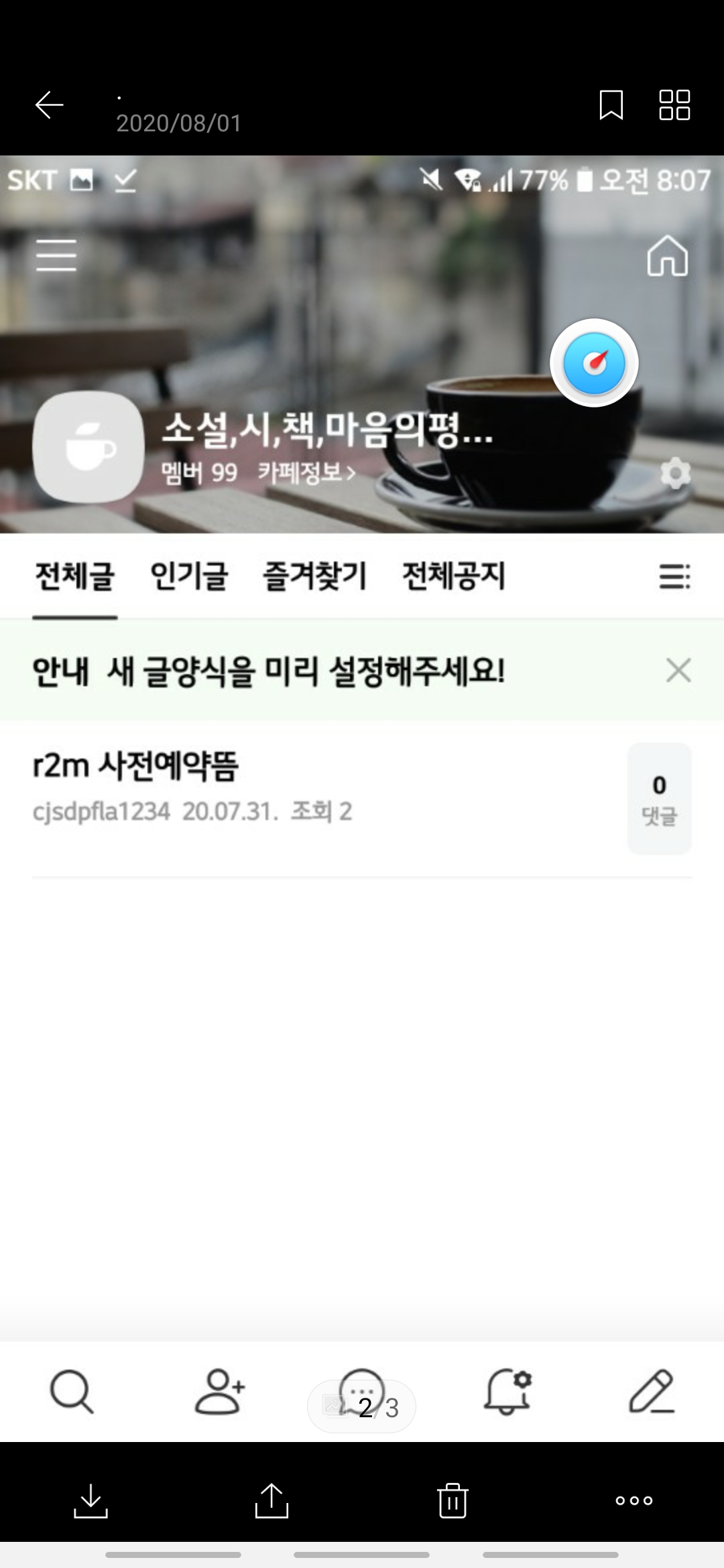The image size is (724, 1568).
Task: Bookmark this saved image
Action: pos(611,105)
